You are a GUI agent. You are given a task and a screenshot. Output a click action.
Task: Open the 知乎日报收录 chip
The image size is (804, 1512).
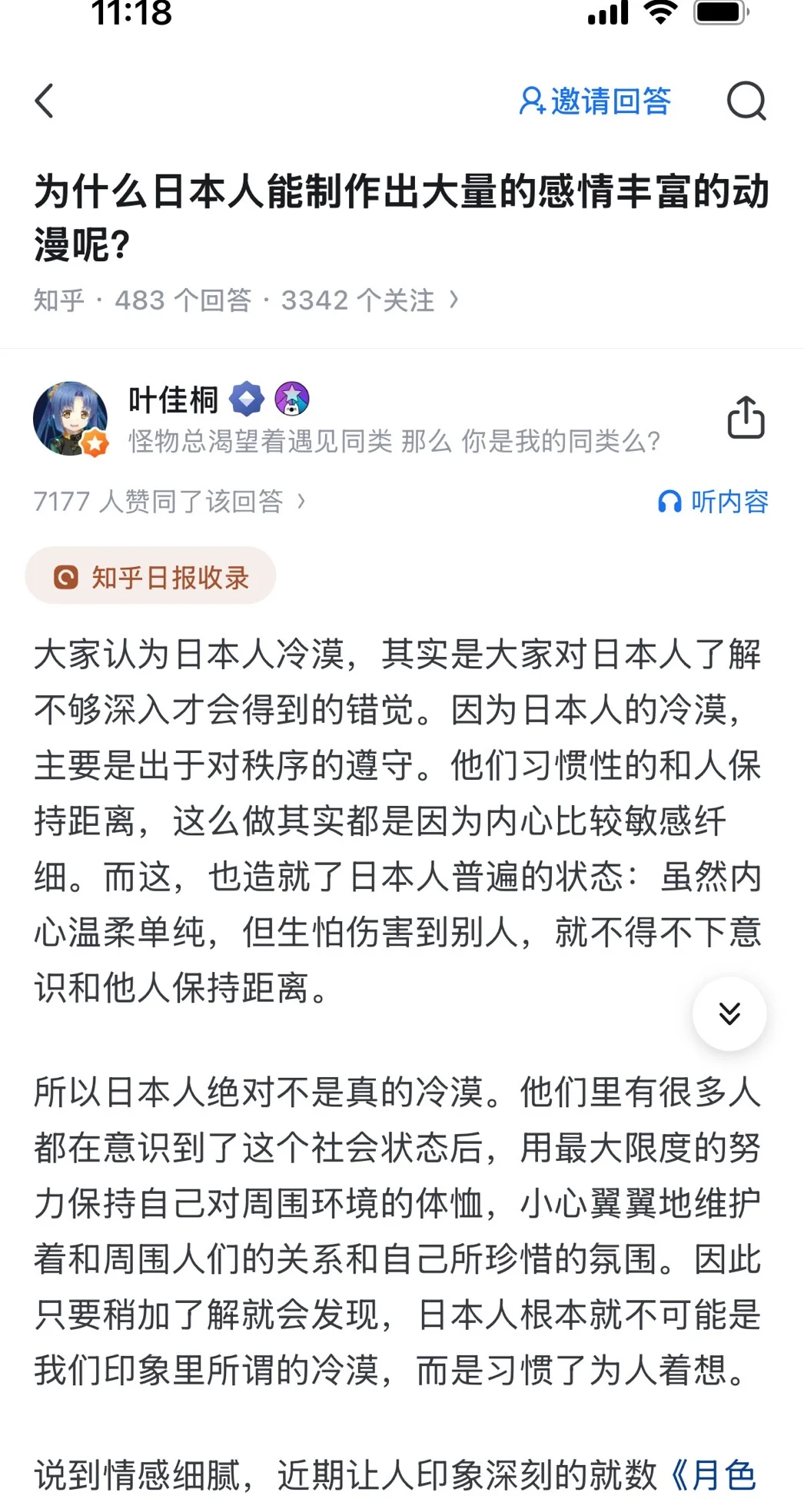pos(151,576)
